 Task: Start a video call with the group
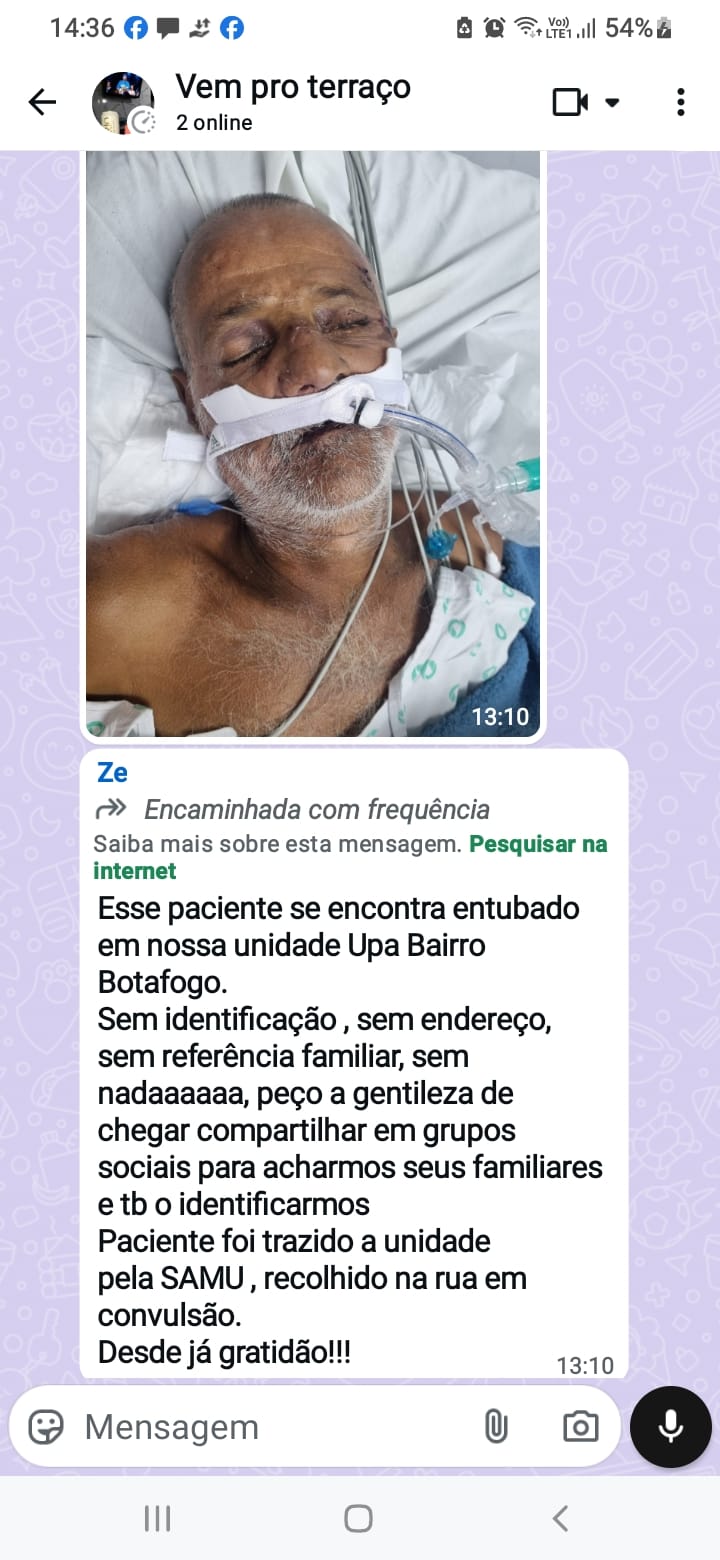pos(571,102)
